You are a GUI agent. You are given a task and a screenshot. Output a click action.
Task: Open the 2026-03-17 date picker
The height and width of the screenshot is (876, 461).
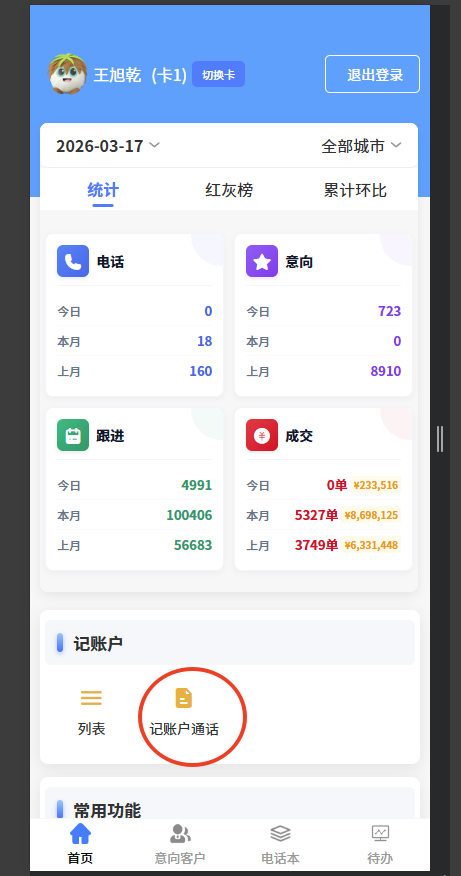pos(108,146)
